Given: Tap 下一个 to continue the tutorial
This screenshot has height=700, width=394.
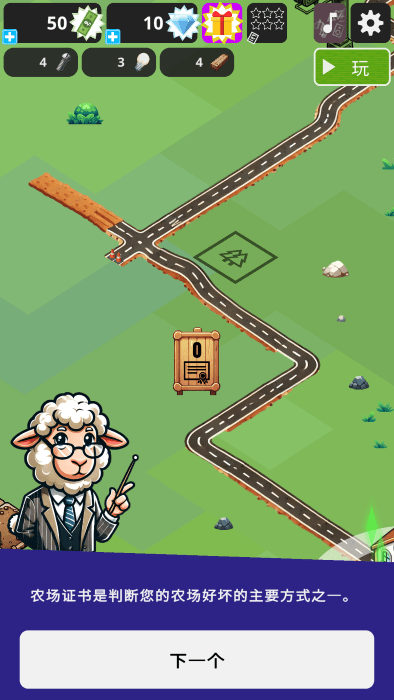Looking at the screenshot, I should pyautogui.click(x=197, y=659).
